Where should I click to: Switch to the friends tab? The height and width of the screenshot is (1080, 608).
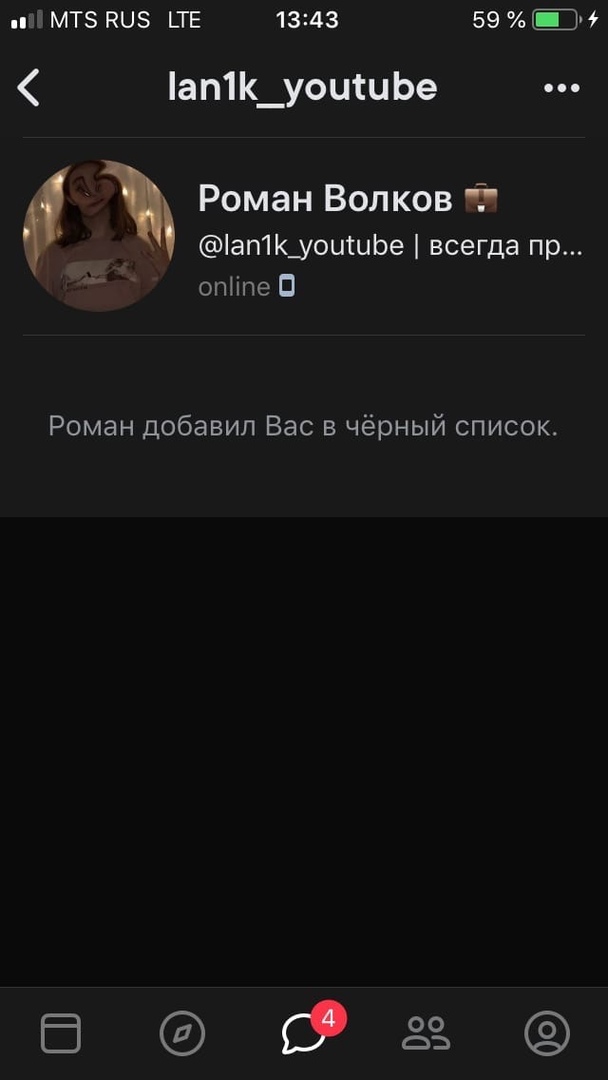pos(426,1033)
